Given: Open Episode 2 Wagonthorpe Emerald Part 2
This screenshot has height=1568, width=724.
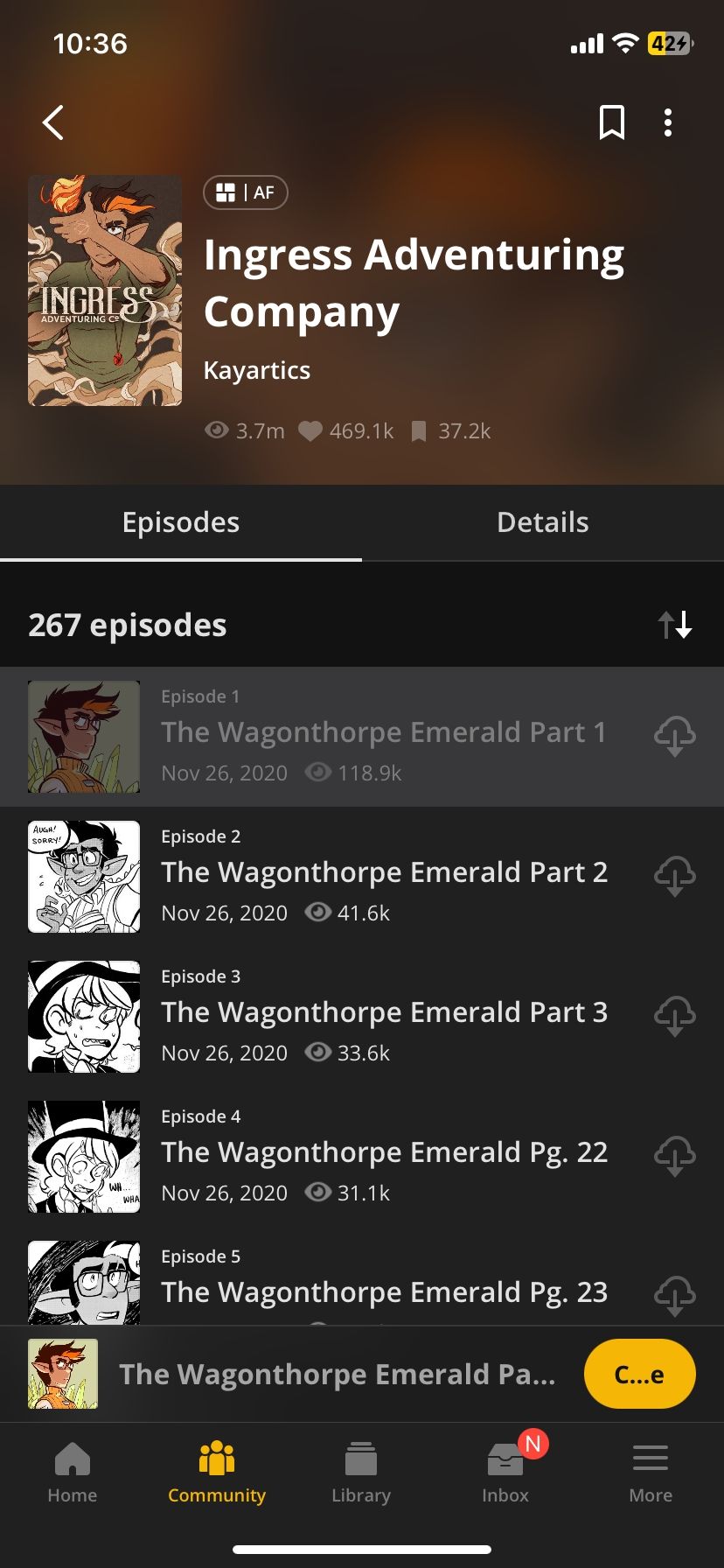Looking at the screenshot, I should pyautogui.click(x=383, y=872).
